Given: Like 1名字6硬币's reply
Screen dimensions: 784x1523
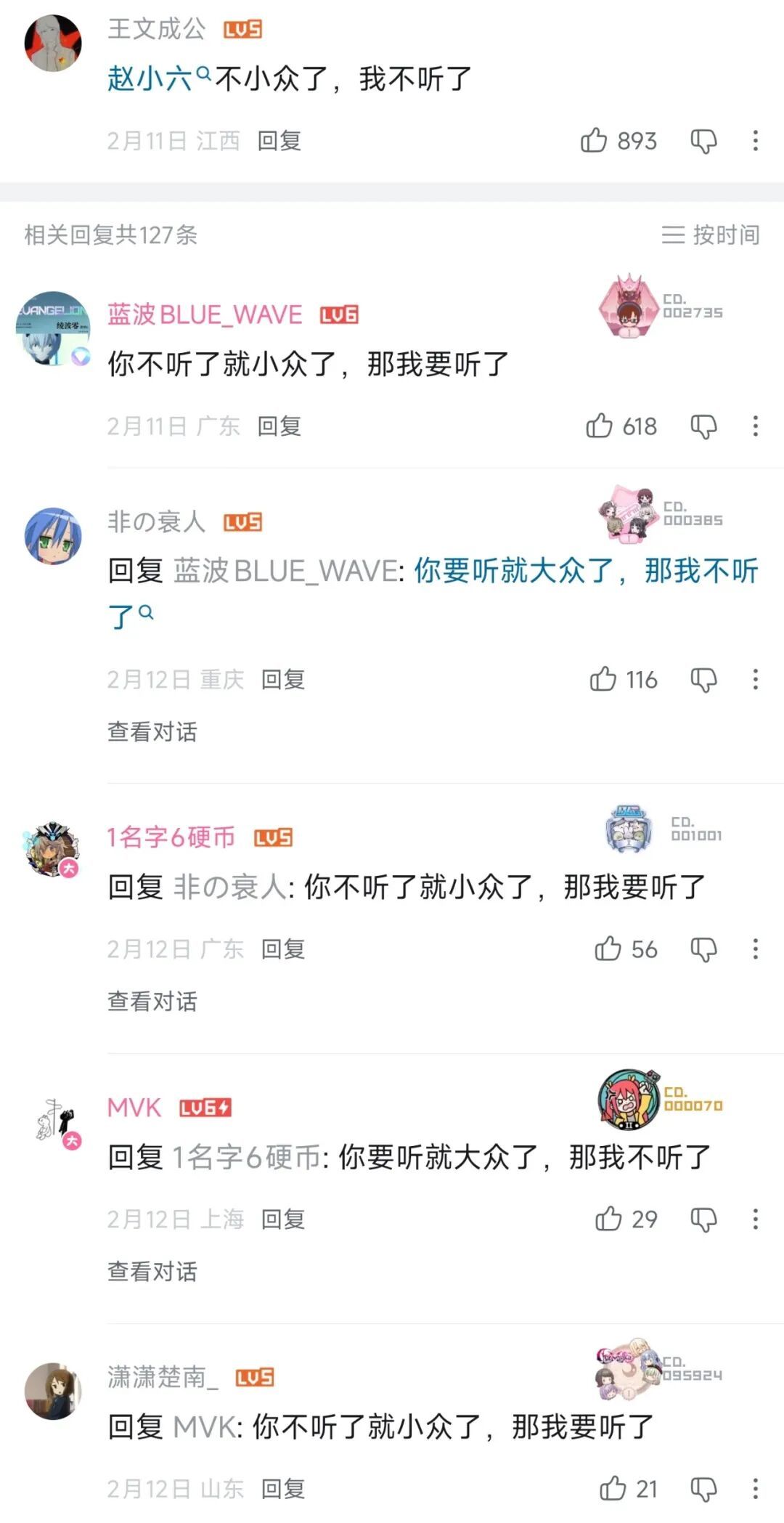Looking at the screenshot, I should point(608,949).
